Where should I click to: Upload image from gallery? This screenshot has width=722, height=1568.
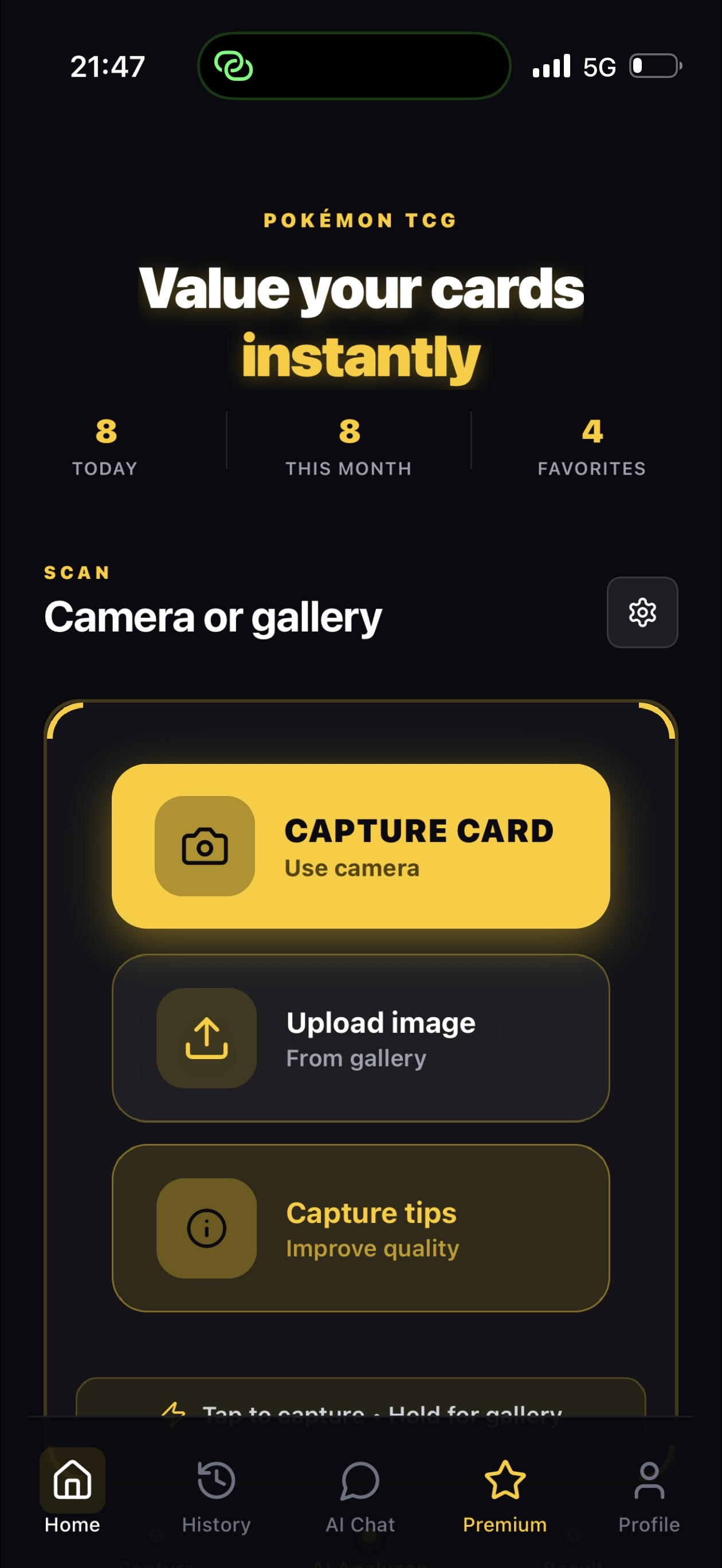360,1038
